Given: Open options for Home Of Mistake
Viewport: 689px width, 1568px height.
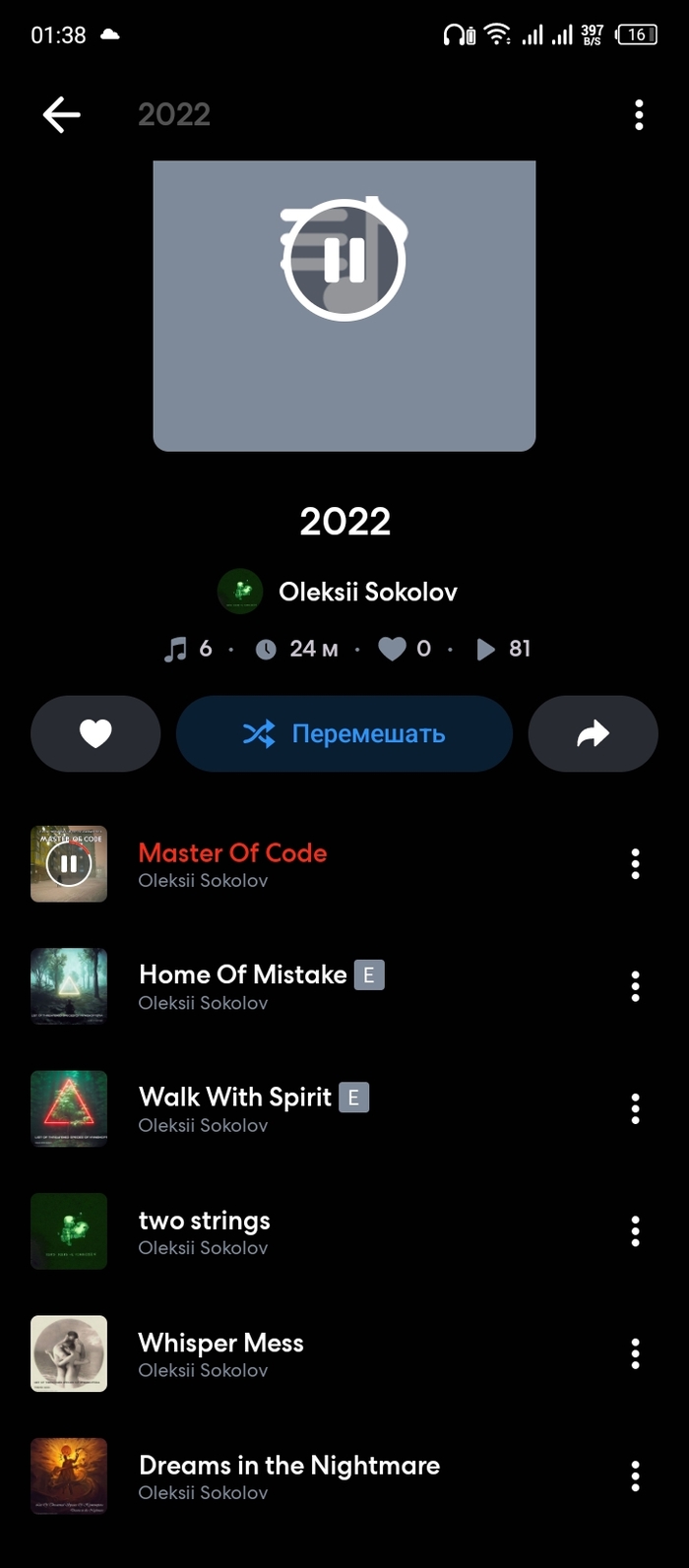Looking at the screenshot, I should tap(635, 986).
